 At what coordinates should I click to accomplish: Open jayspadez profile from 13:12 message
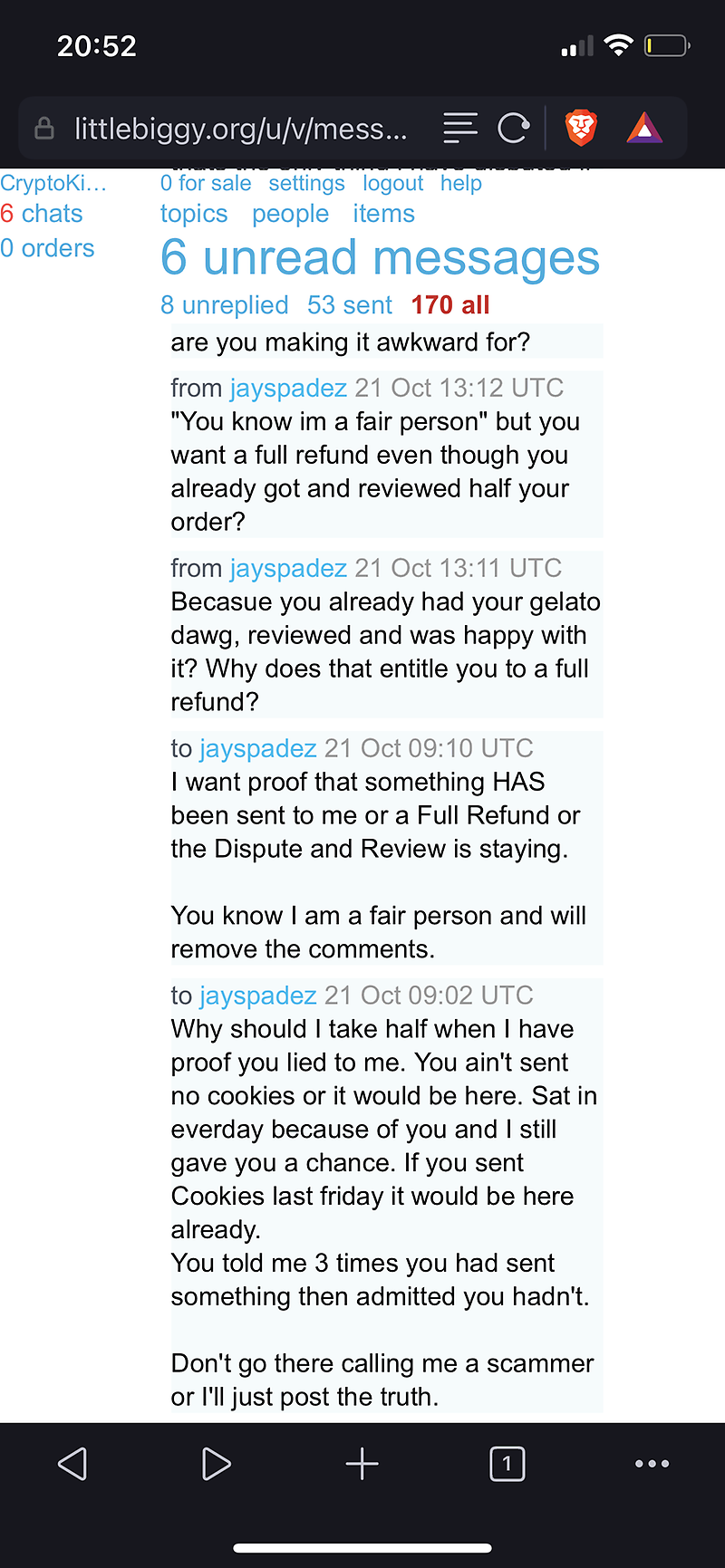click(x=288, y=388)
